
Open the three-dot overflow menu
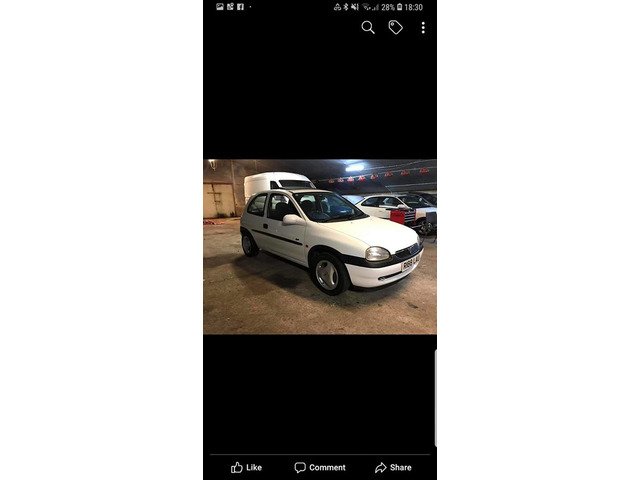[x=423, y=28]
